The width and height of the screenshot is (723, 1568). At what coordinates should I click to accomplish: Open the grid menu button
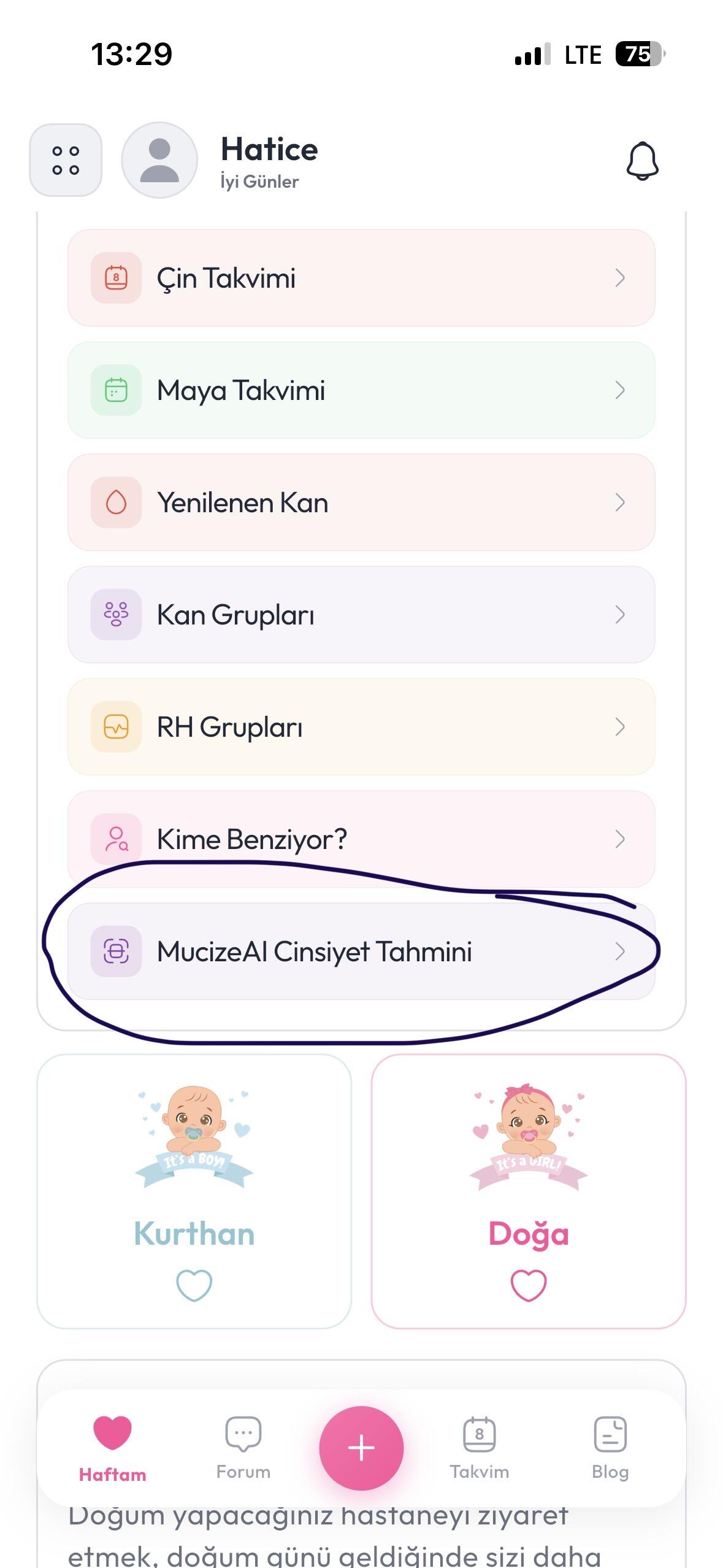[x=66, y=160]
